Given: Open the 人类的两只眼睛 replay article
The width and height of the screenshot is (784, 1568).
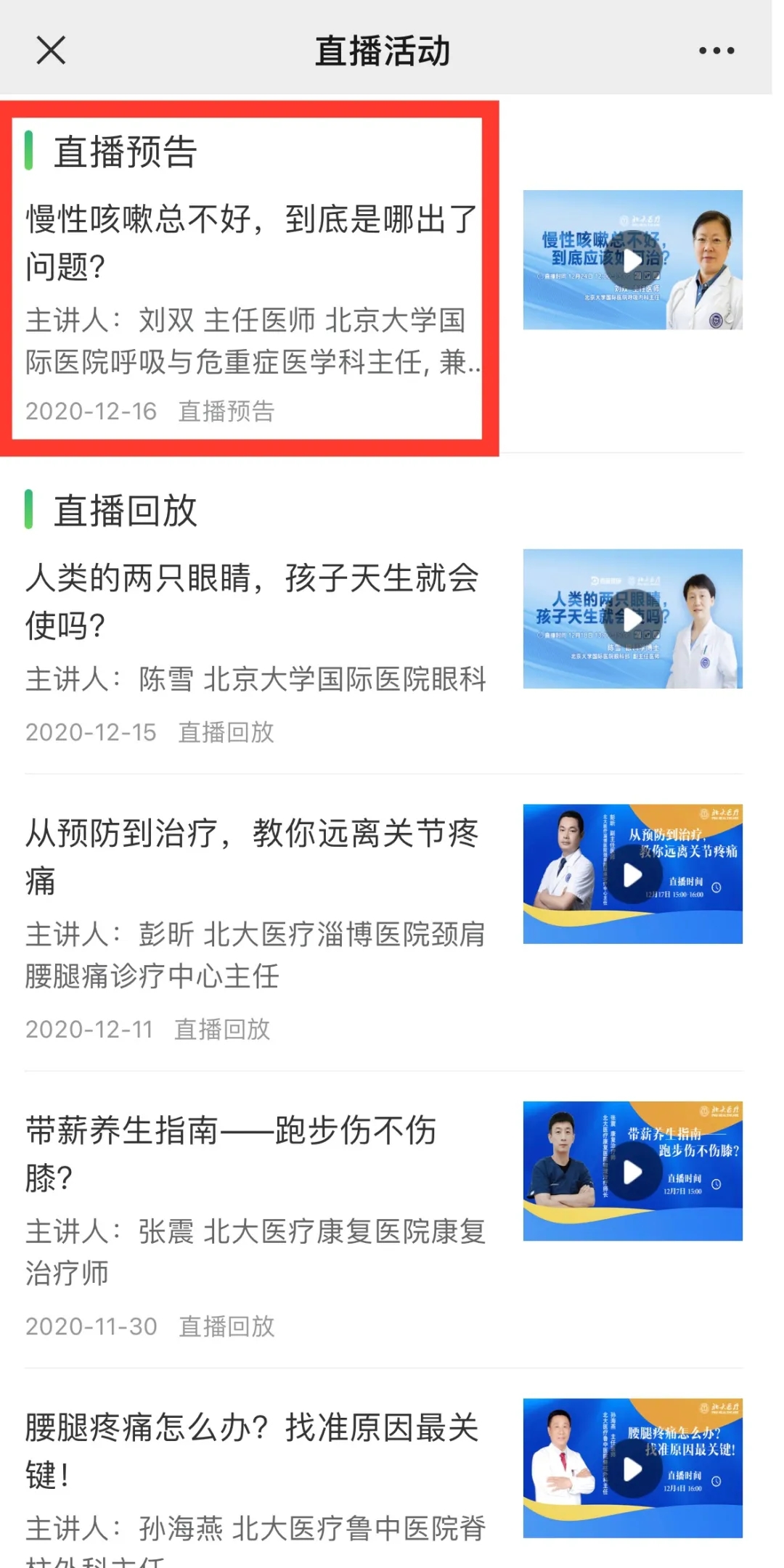Looking at the screenshot, I should coord(250,601).
